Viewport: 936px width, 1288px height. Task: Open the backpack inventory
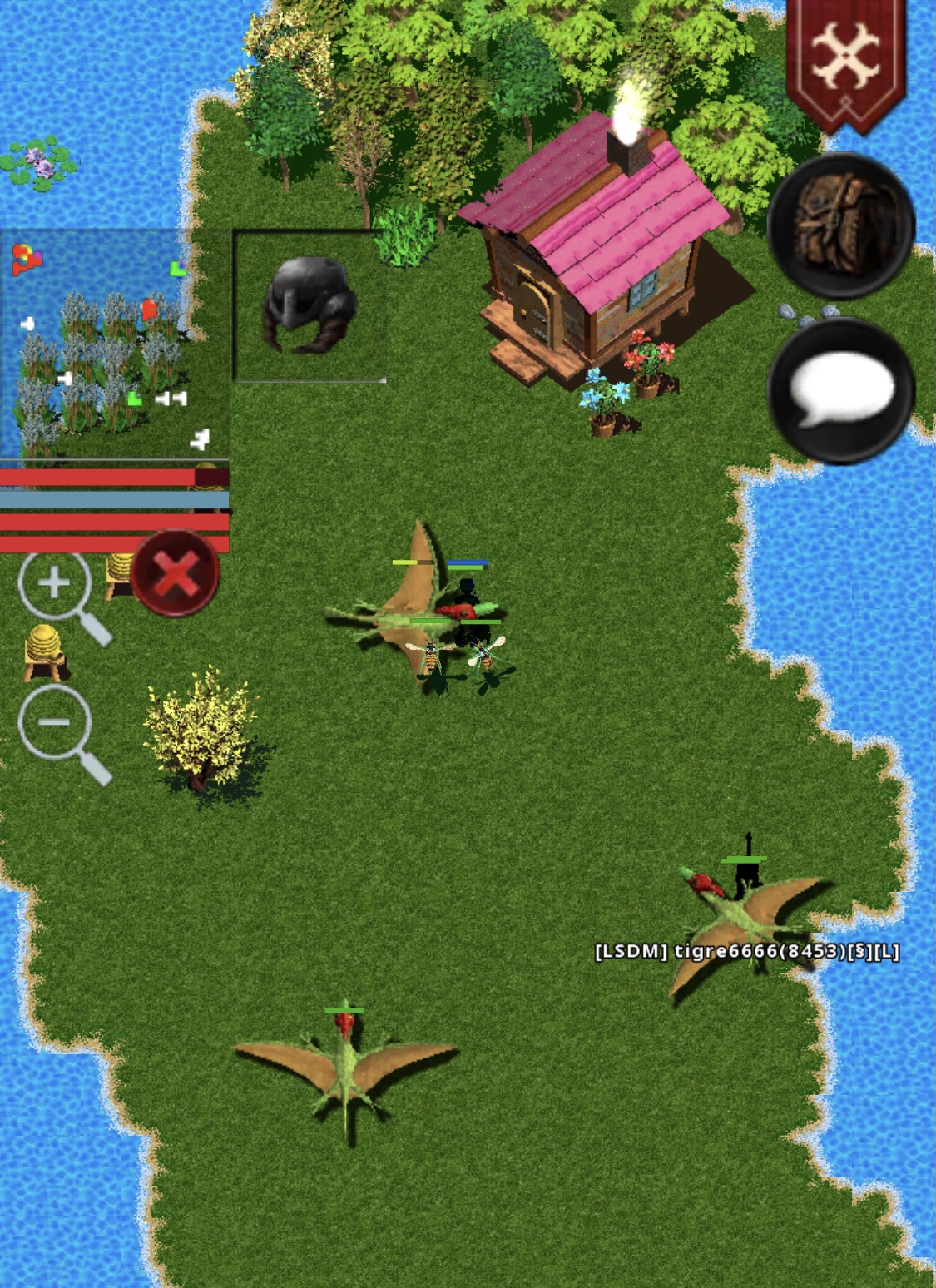pyautogui.click(x=841, y=225)
